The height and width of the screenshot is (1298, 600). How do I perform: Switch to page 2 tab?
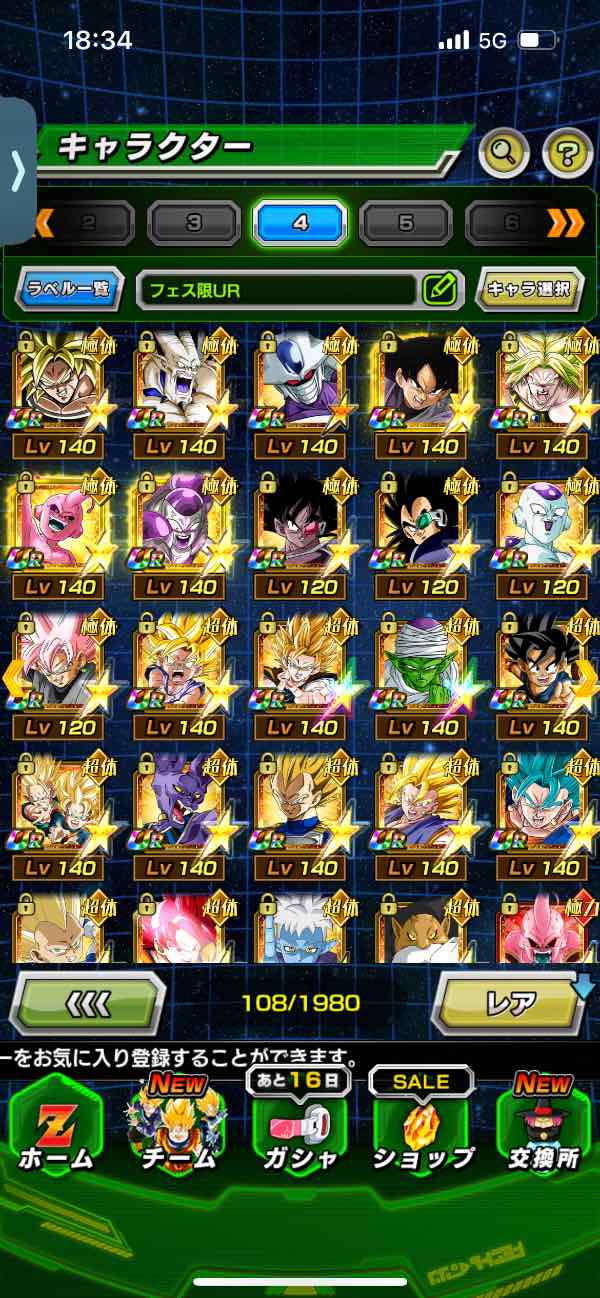point(90,223)
